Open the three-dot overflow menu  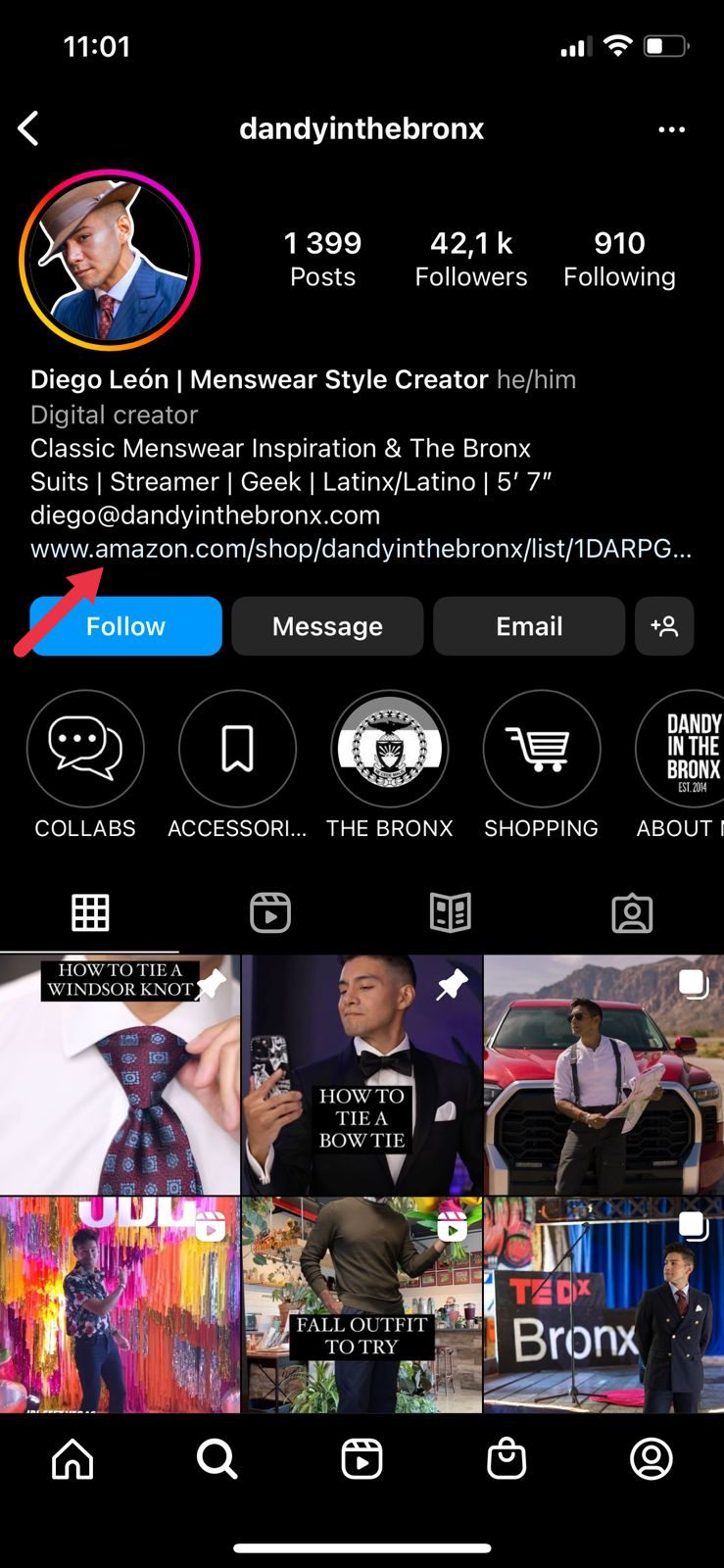[x=671, y=129]
